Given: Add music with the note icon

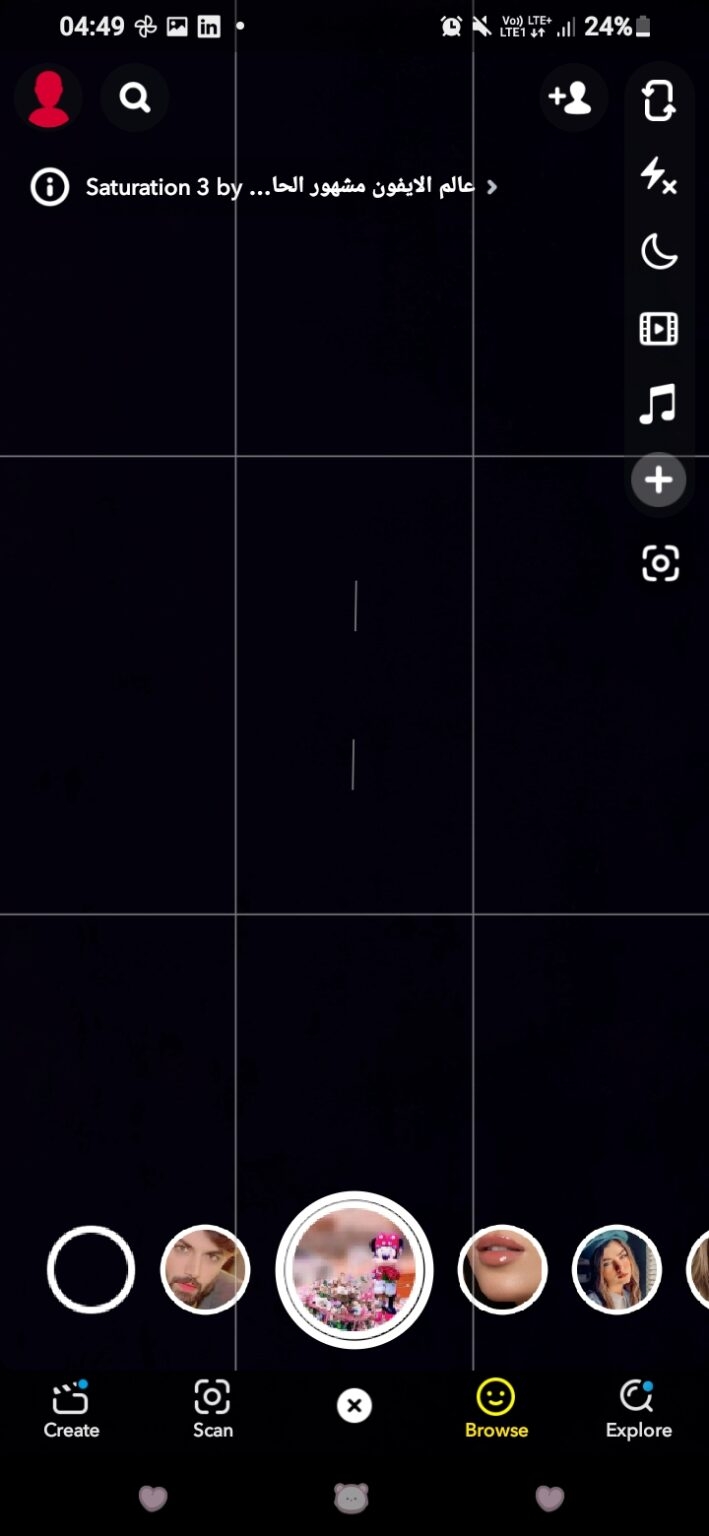Looking at the screenshot, I should pyautogui.click(x=659, y=404).
